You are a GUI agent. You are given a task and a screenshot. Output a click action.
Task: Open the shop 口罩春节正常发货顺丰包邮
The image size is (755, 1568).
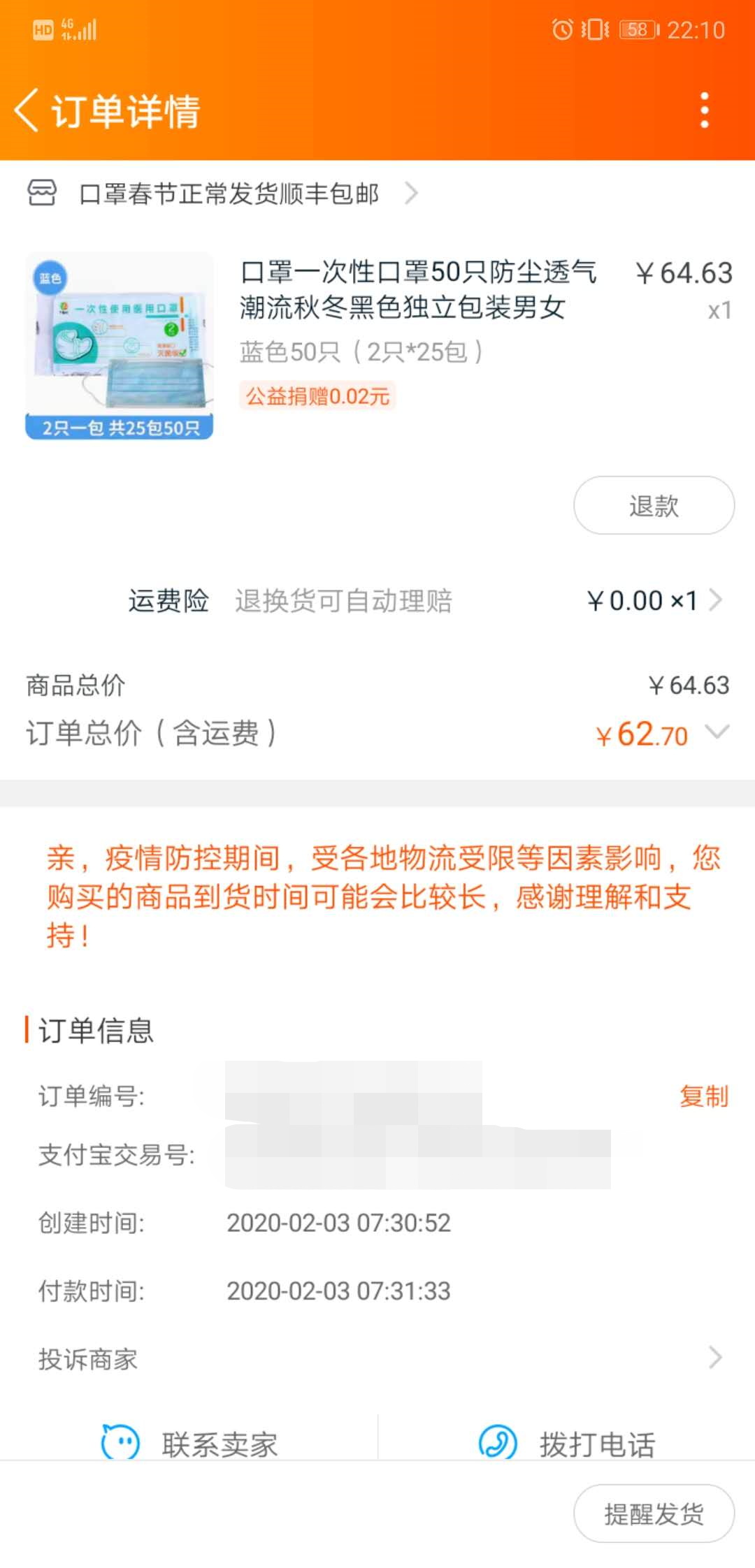point(231,193)
